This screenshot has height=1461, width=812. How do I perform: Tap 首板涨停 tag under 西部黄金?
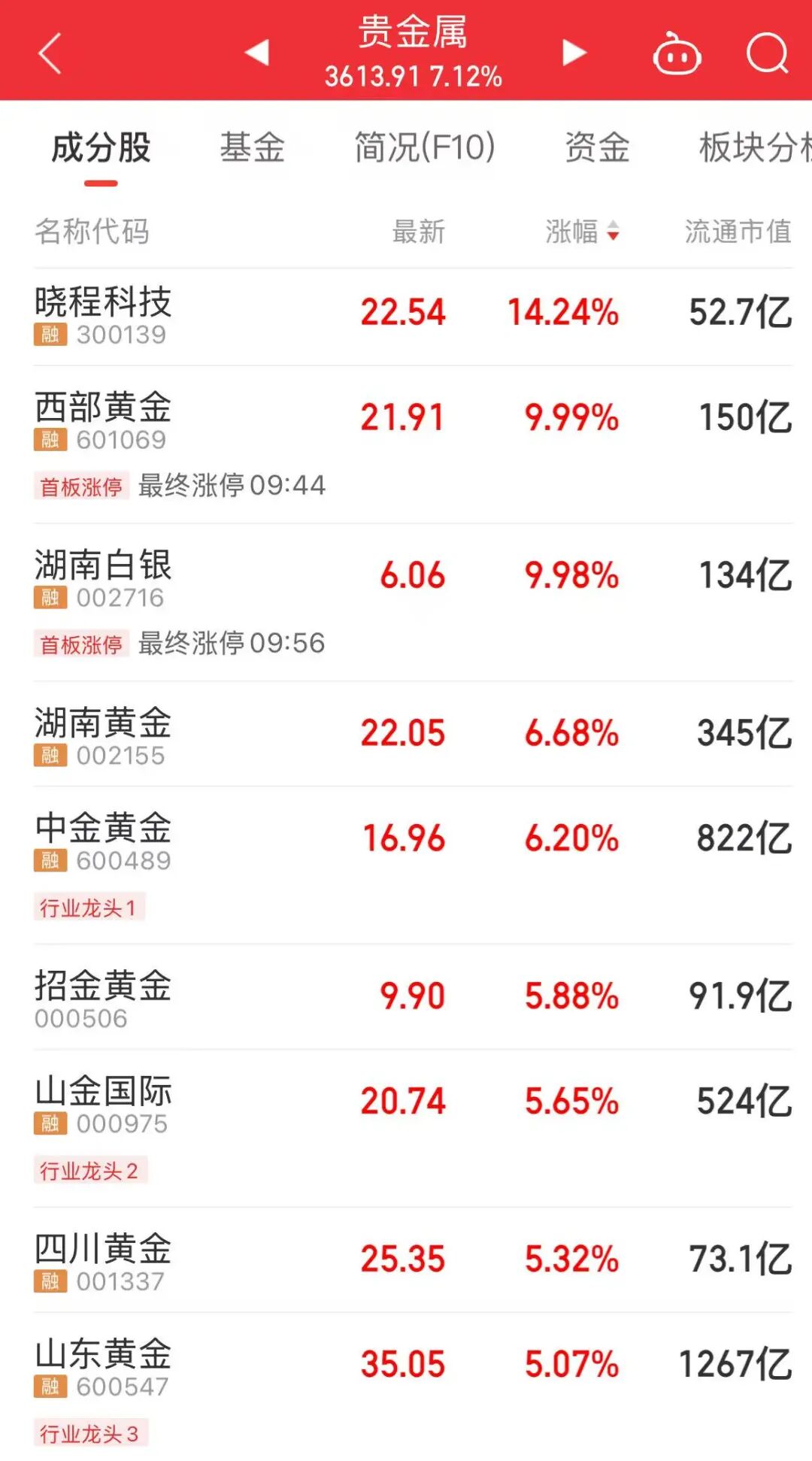coord(80,486)
